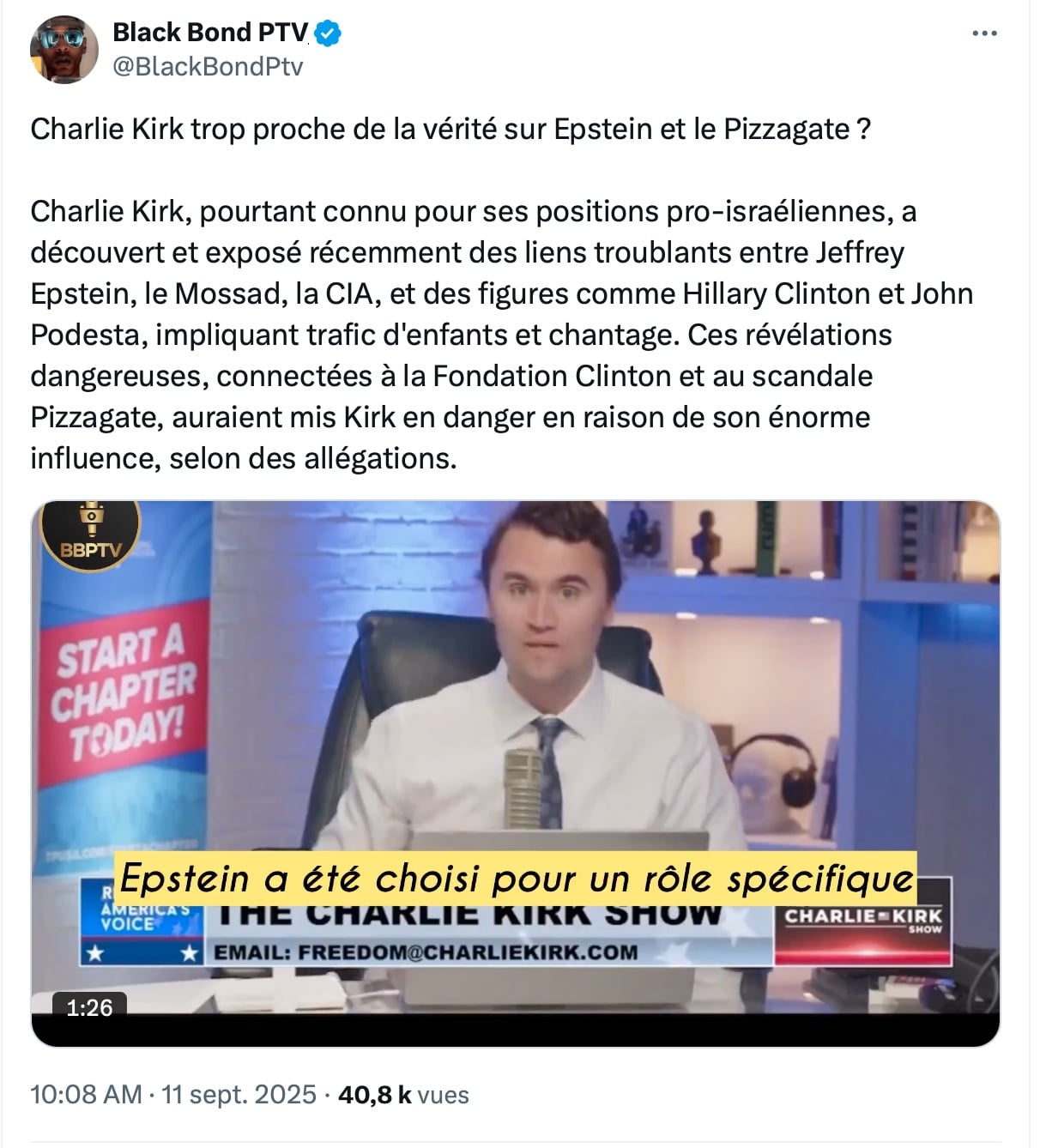This screenshot has width=1040, height=1148.
Task: Play the Charlie Kirk video clip
Action: (515, 772)
